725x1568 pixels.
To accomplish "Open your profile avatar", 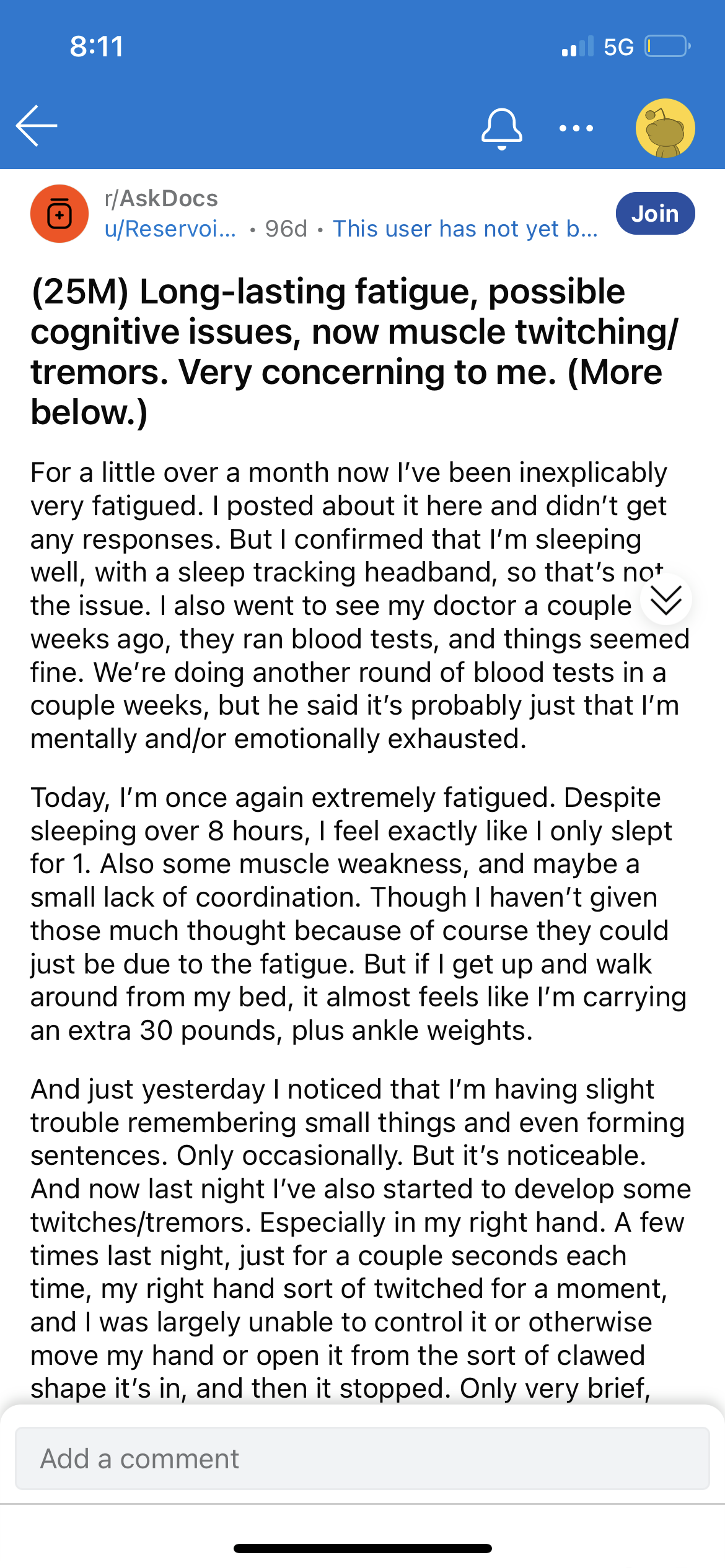I will point(665,128).
